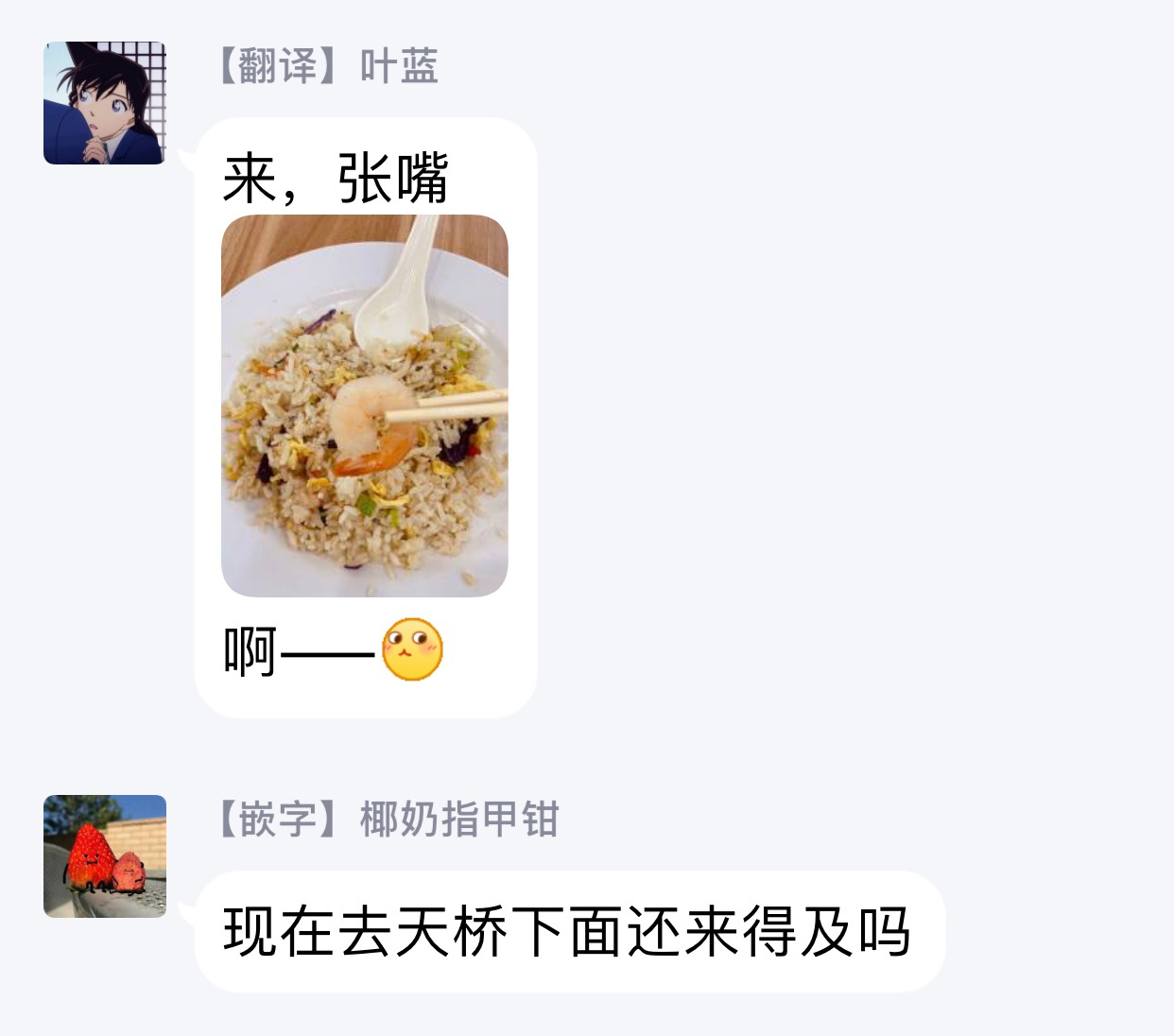
Task: Open 叶蓝's profile avatar
Action: [x=105, y=103]
